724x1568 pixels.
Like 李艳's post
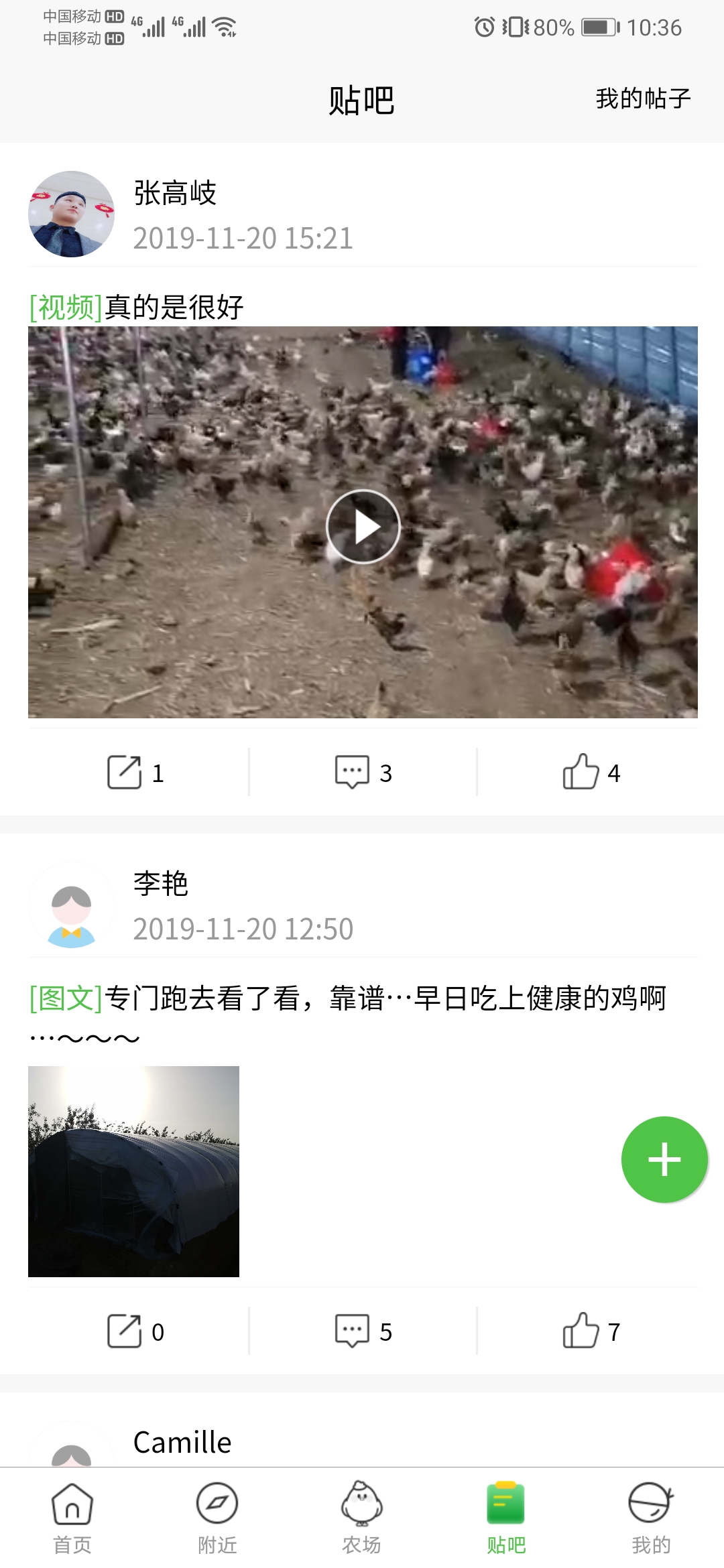click(591, 1331)
